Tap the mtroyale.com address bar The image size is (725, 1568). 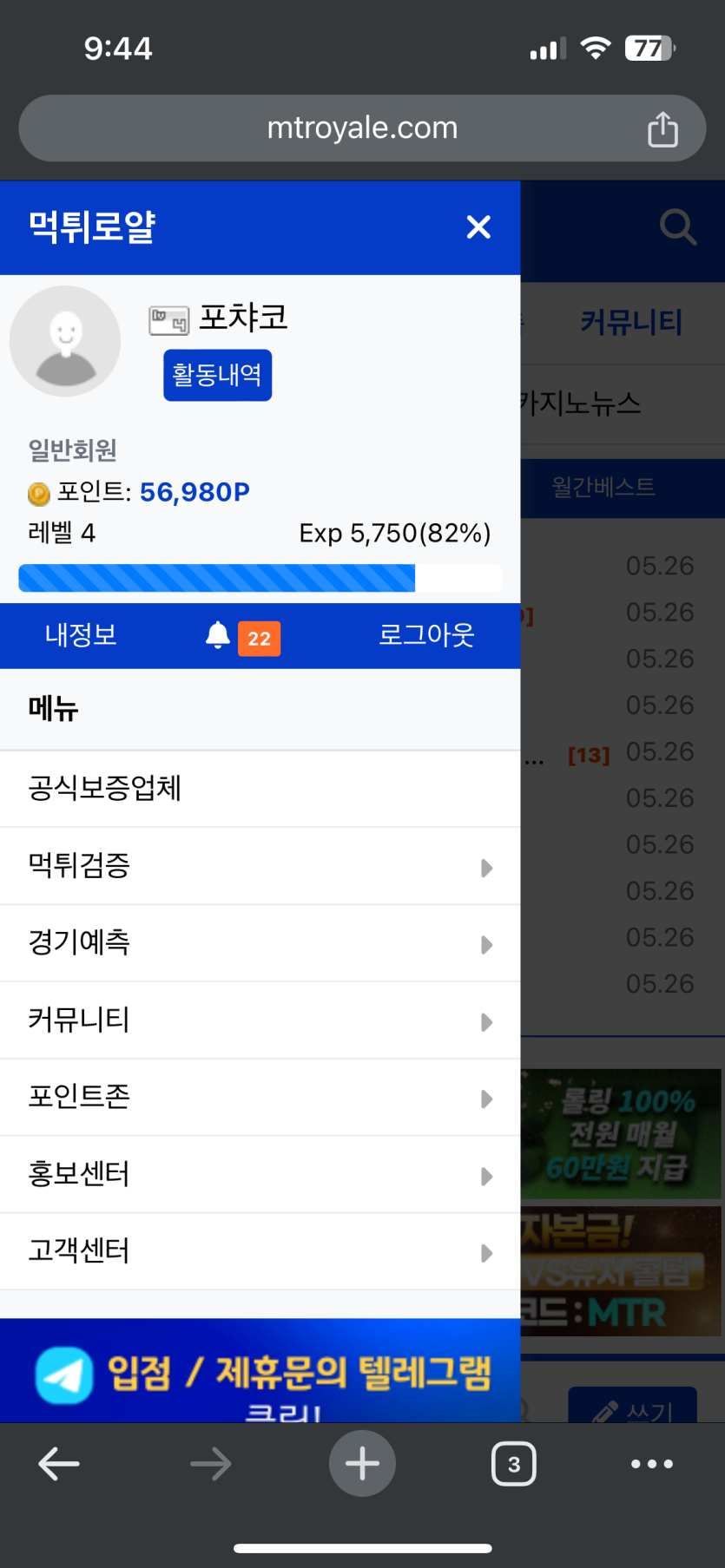point(361,128)
